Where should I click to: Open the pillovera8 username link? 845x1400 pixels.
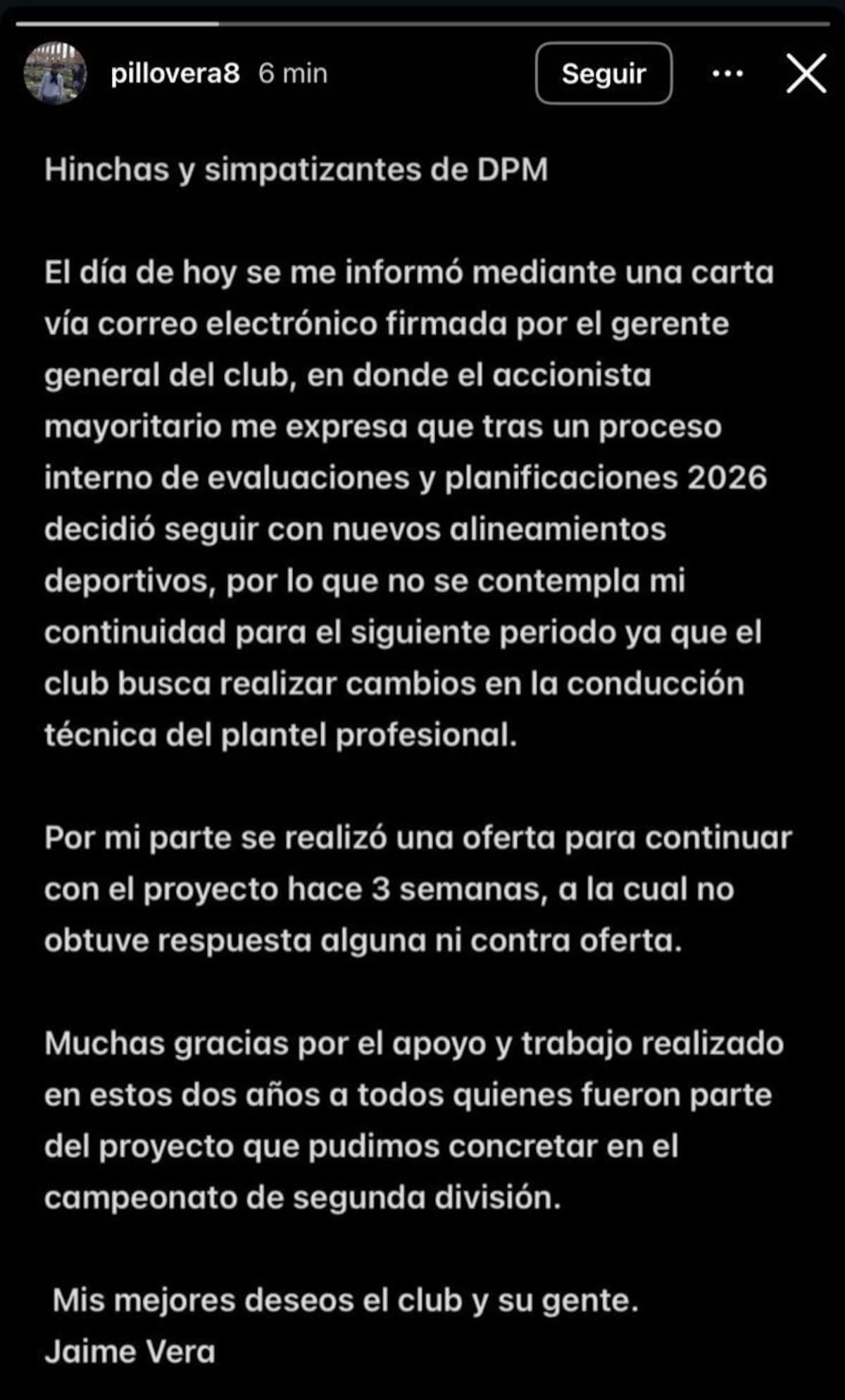point(175,73)
